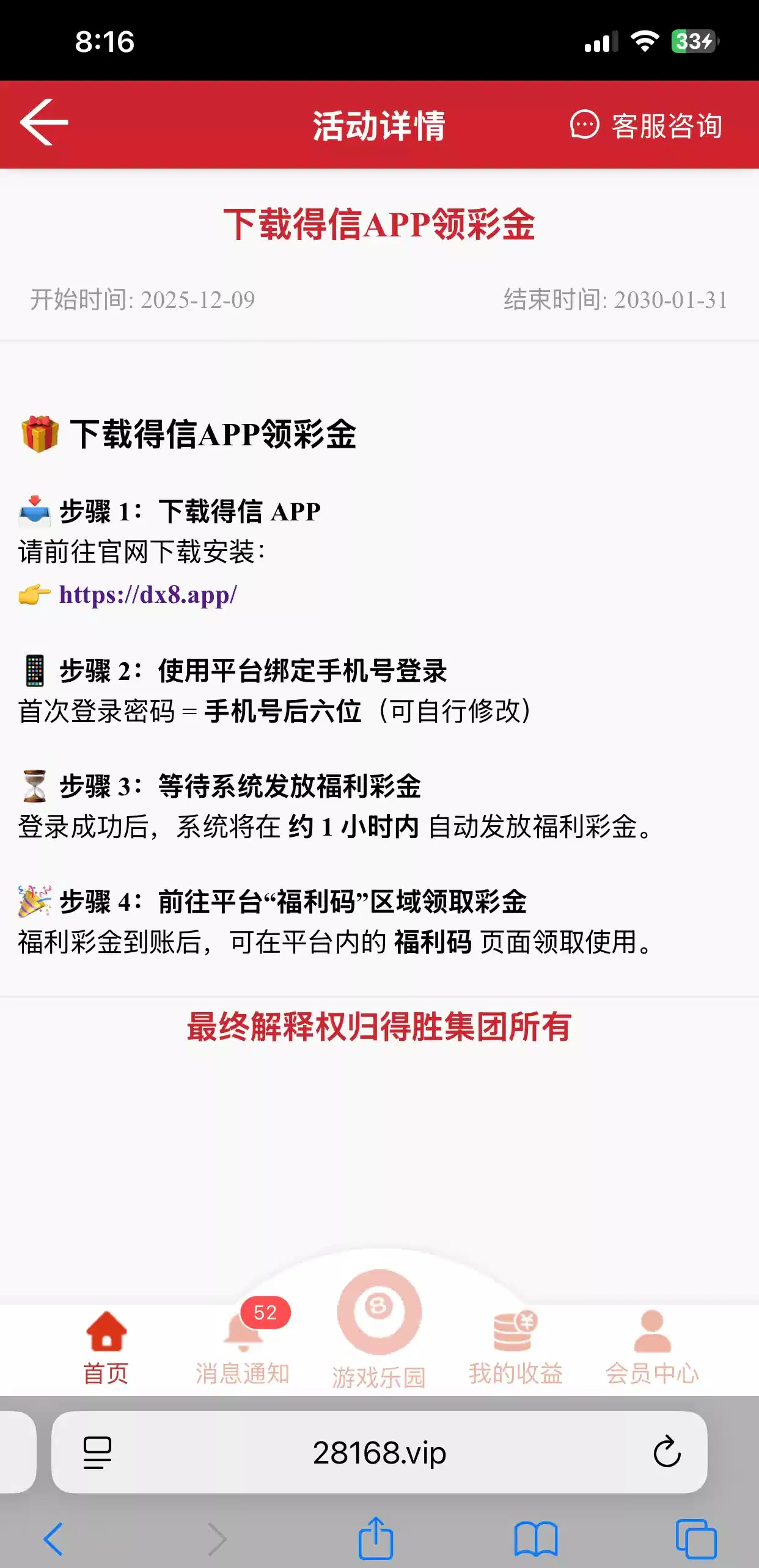Open the 会员中心 tab

click(651, 1348)
